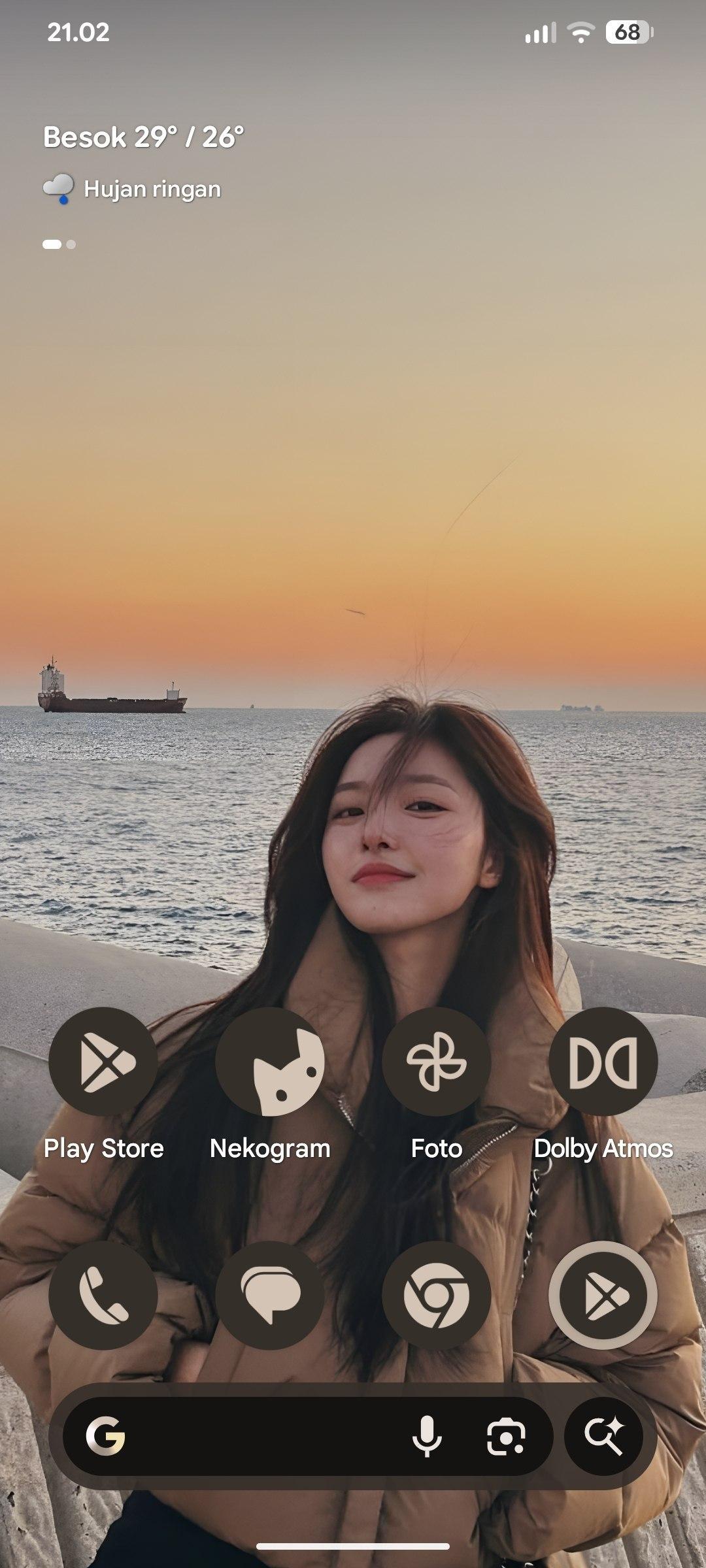Launch the Chrome browser
This screenshot has height=1568, width=706.
point(436,1295)
